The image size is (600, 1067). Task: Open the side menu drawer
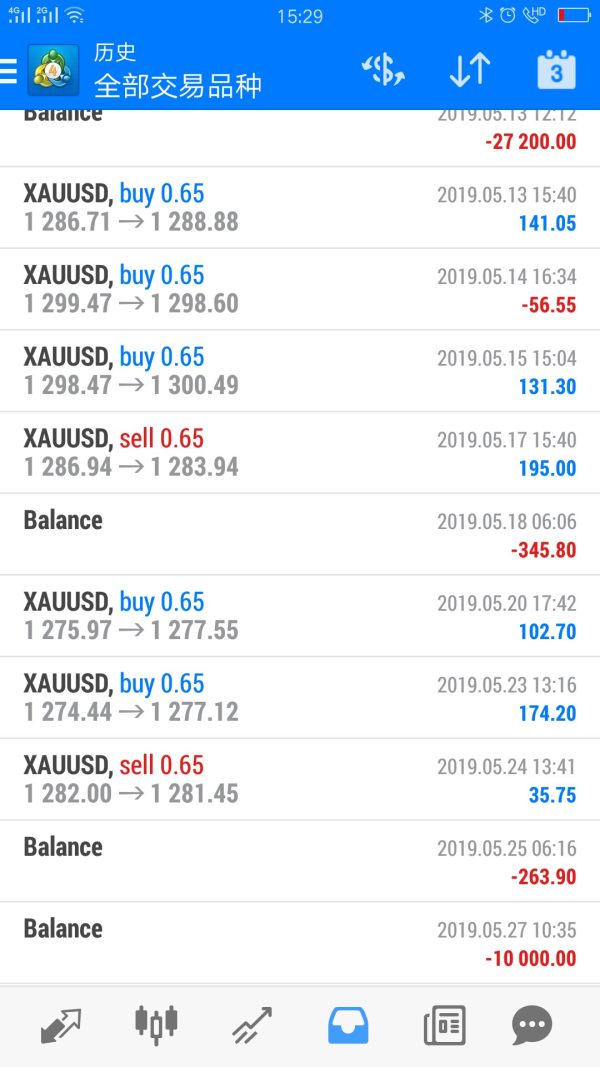(10, 71)
